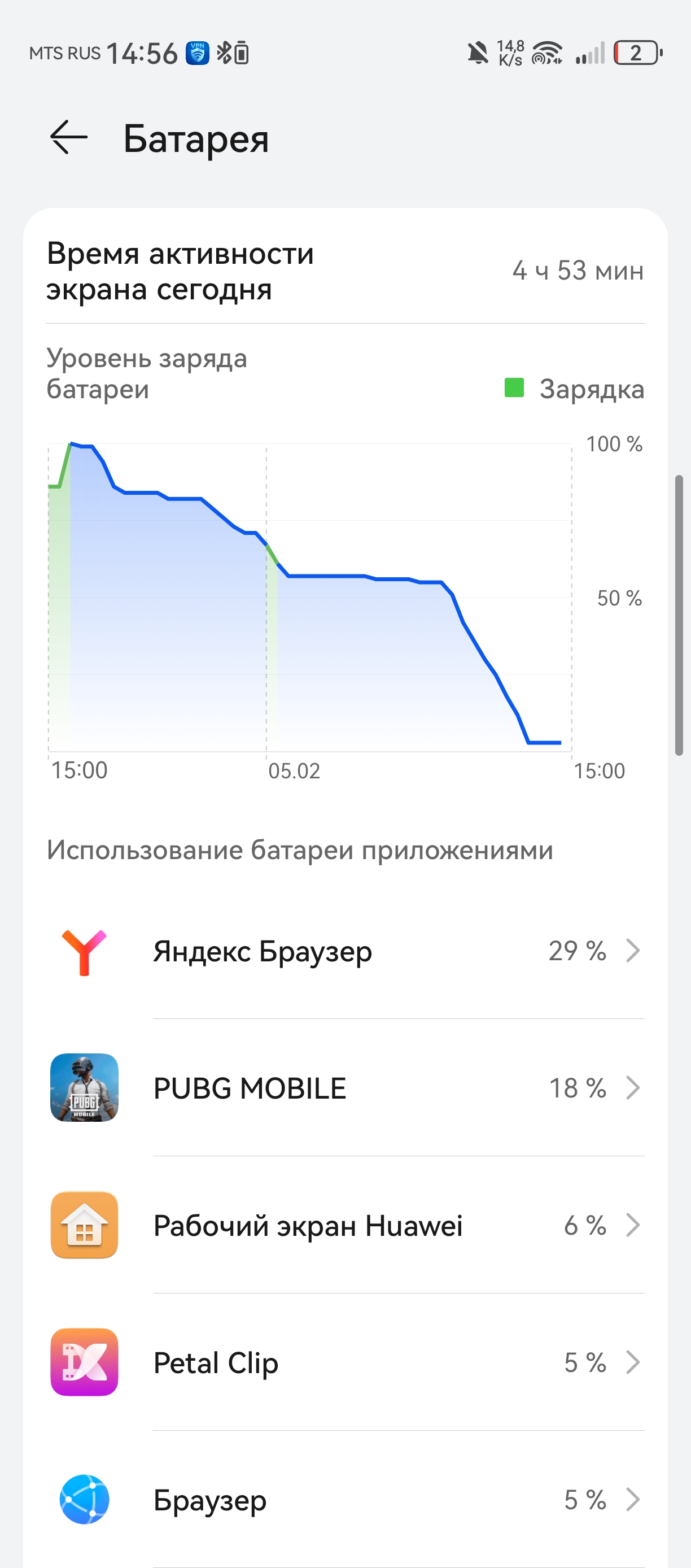Show Браузер app battery consumption
The width and height of the screenshot is (691, 1568).
[345, 1499]
